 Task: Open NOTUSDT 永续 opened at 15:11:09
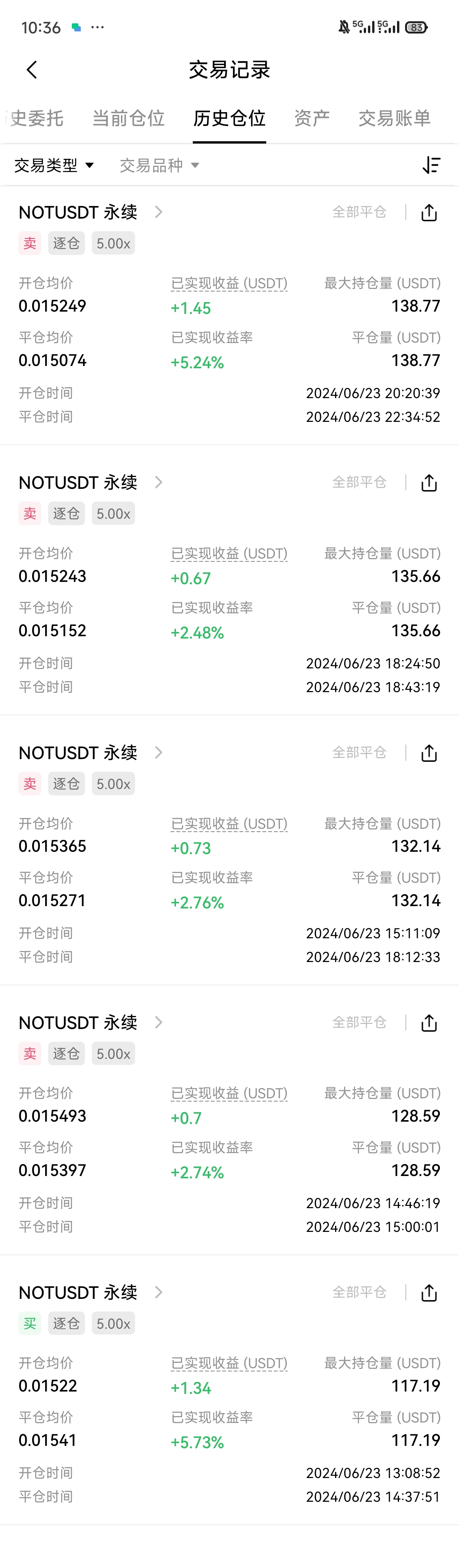(91, 753)
